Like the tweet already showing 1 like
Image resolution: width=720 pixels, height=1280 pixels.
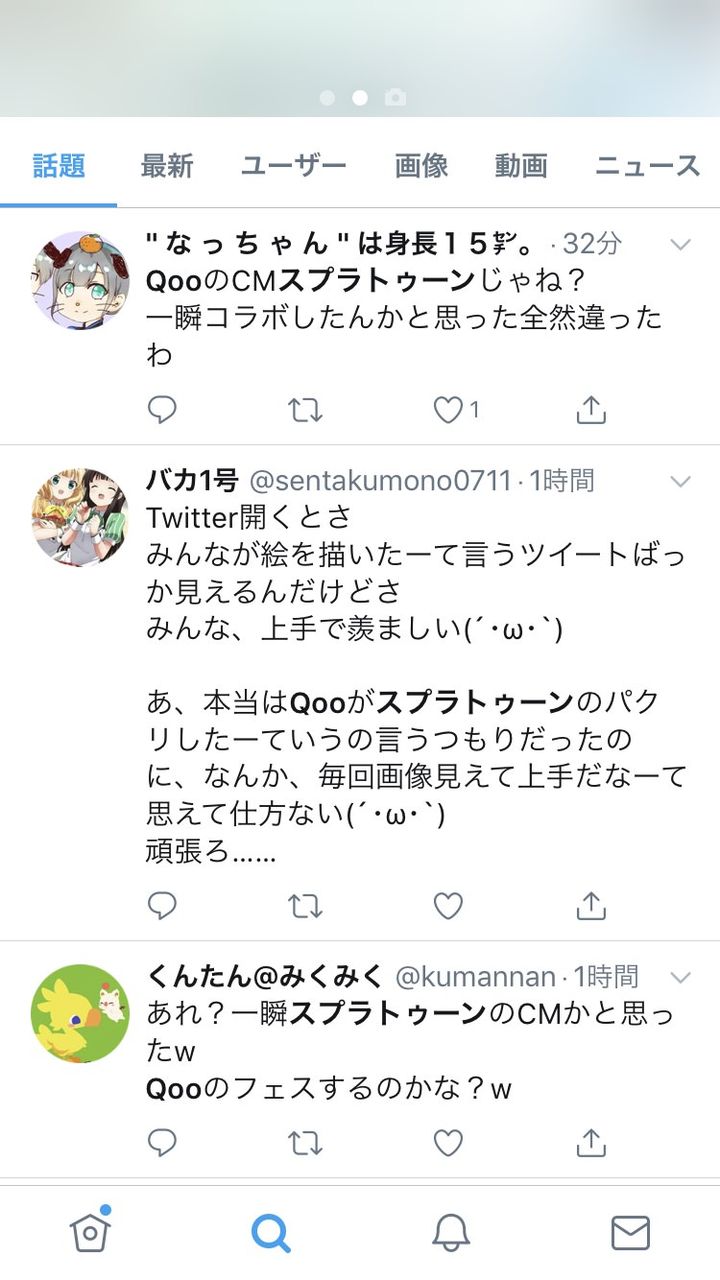447,408
